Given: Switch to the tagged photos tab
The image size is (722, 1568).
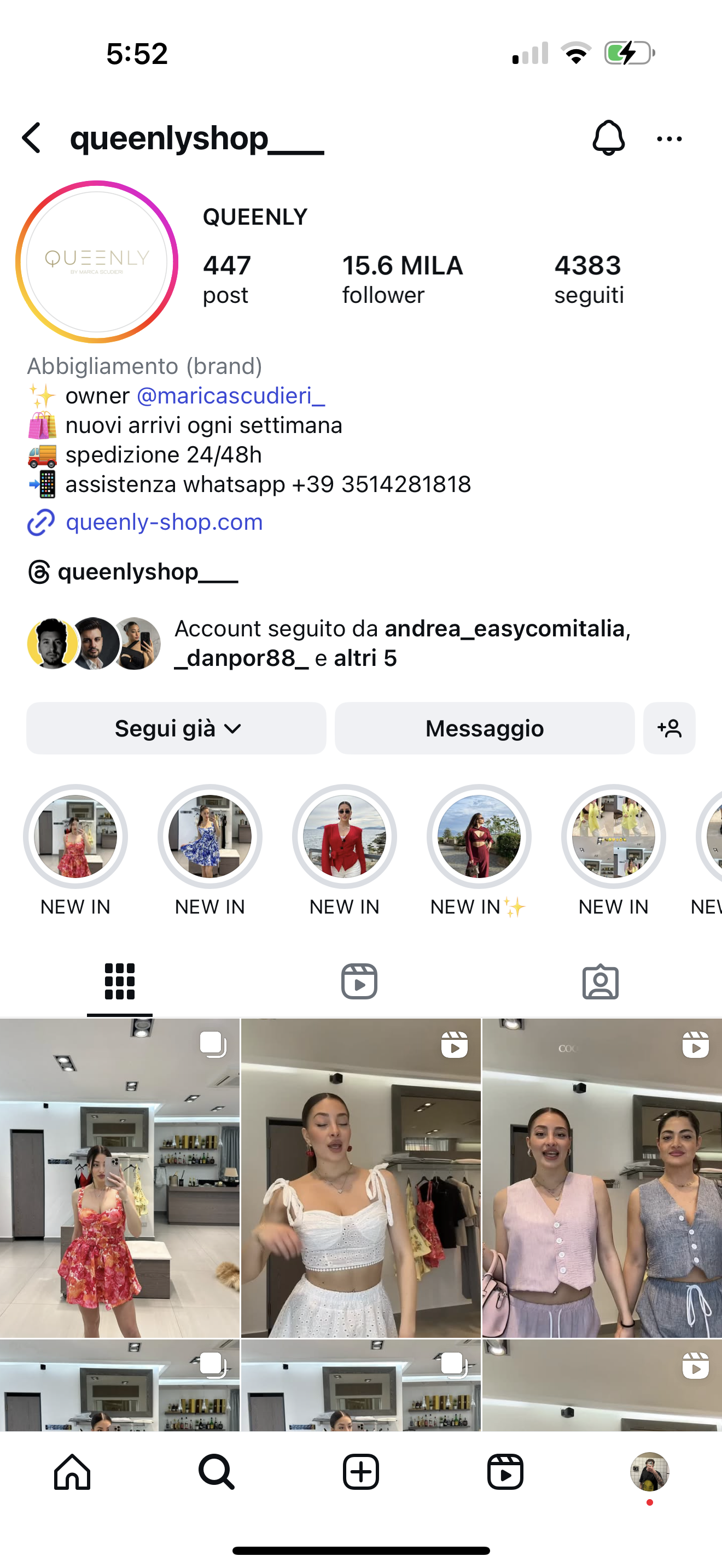Looking at the screenshot, I should coord(600,981).
